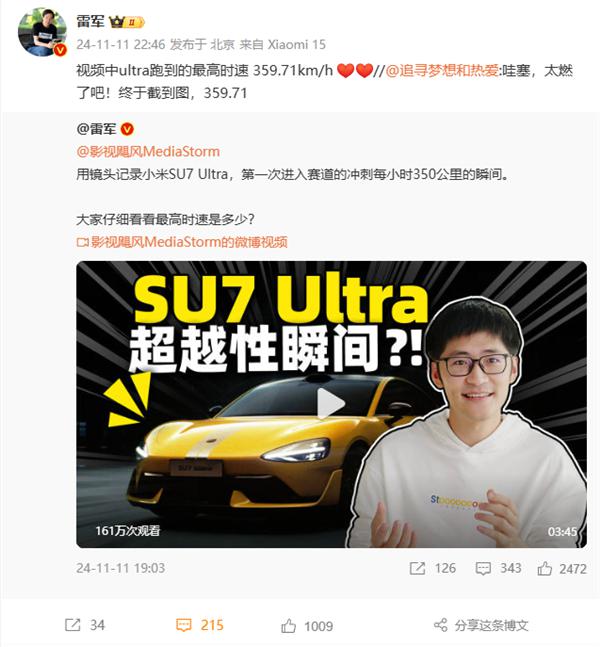Like this post with 1009 likes
The image size is (600, 647).
(307, 625)
